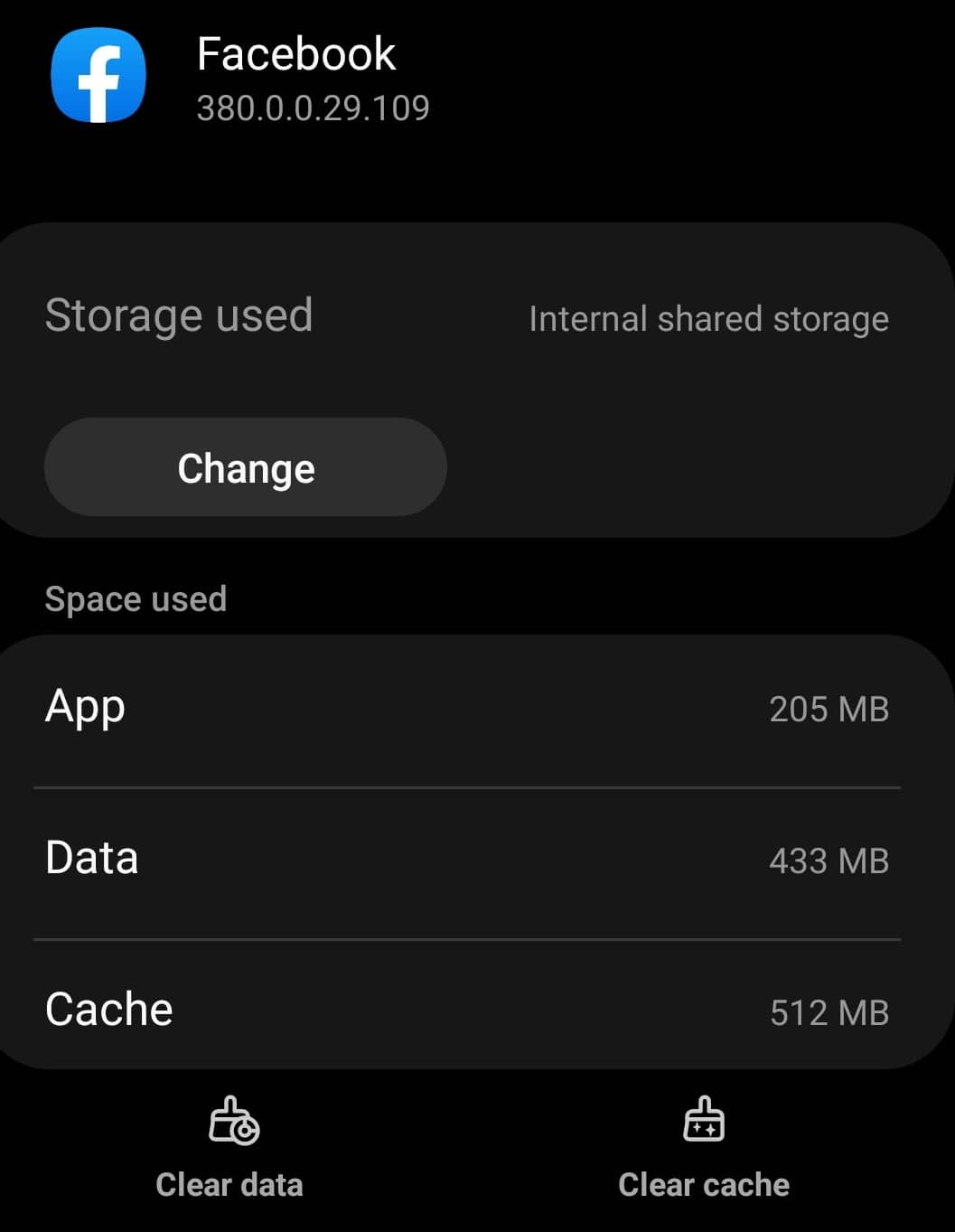Tap the Storage used heading
Screen dimensions: 955x1232
(179, 315)
